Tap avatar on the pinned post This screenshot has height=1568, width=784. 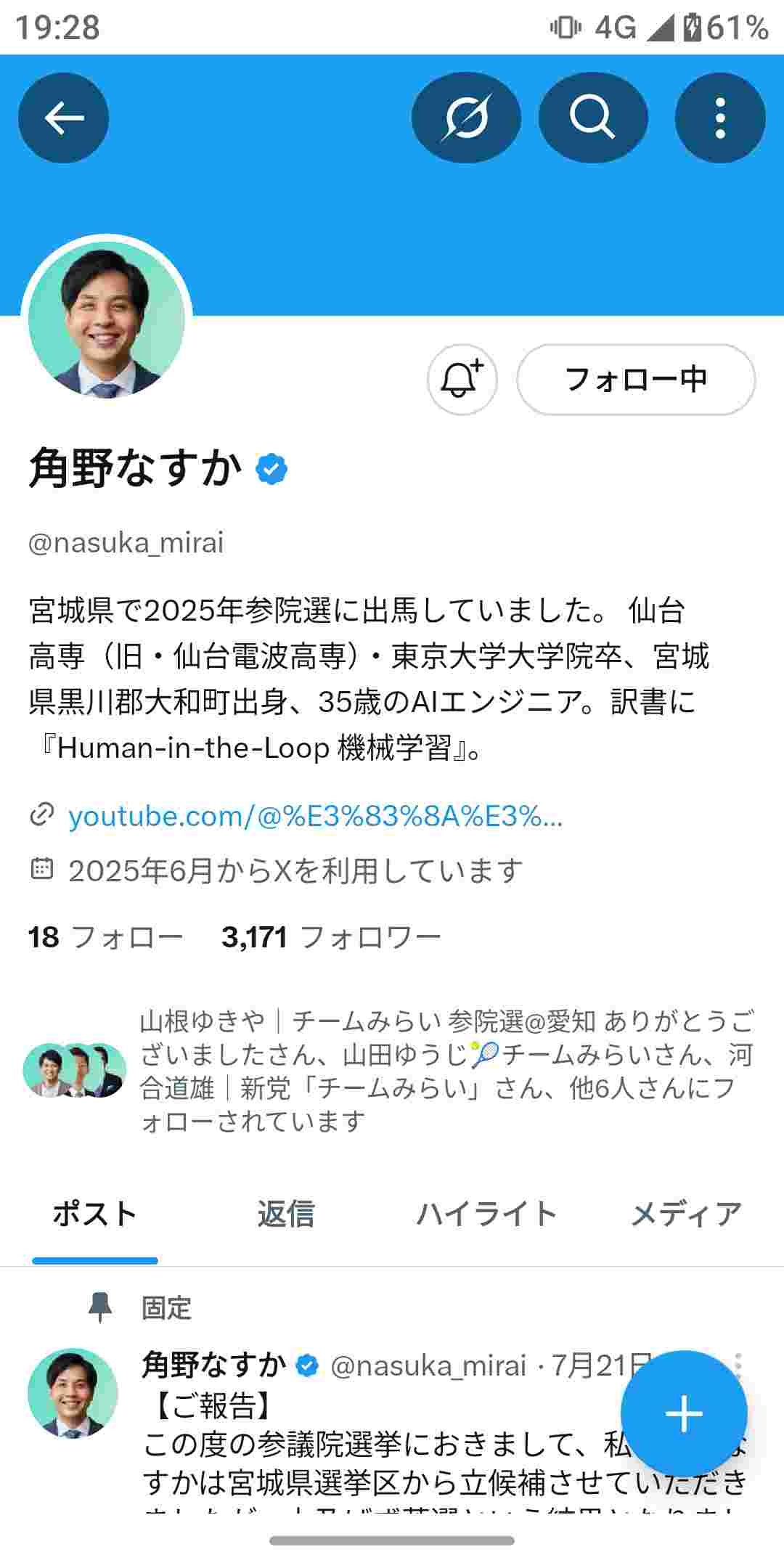tap(73, 1393)
